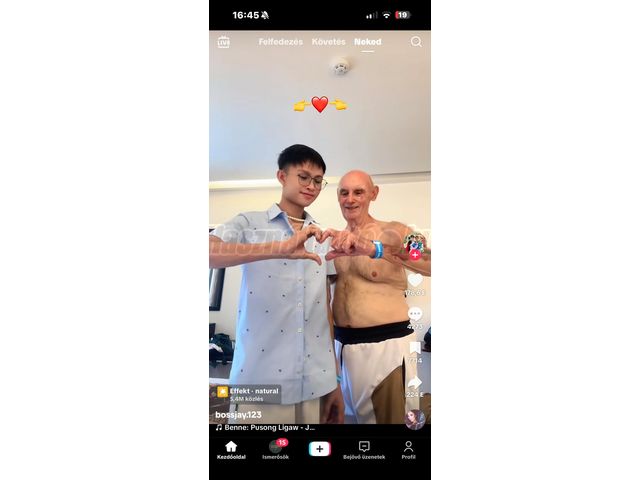Viewport: 640px width, 480px height.
Task: Open the search magnifier
Action: tap(416, 42)
